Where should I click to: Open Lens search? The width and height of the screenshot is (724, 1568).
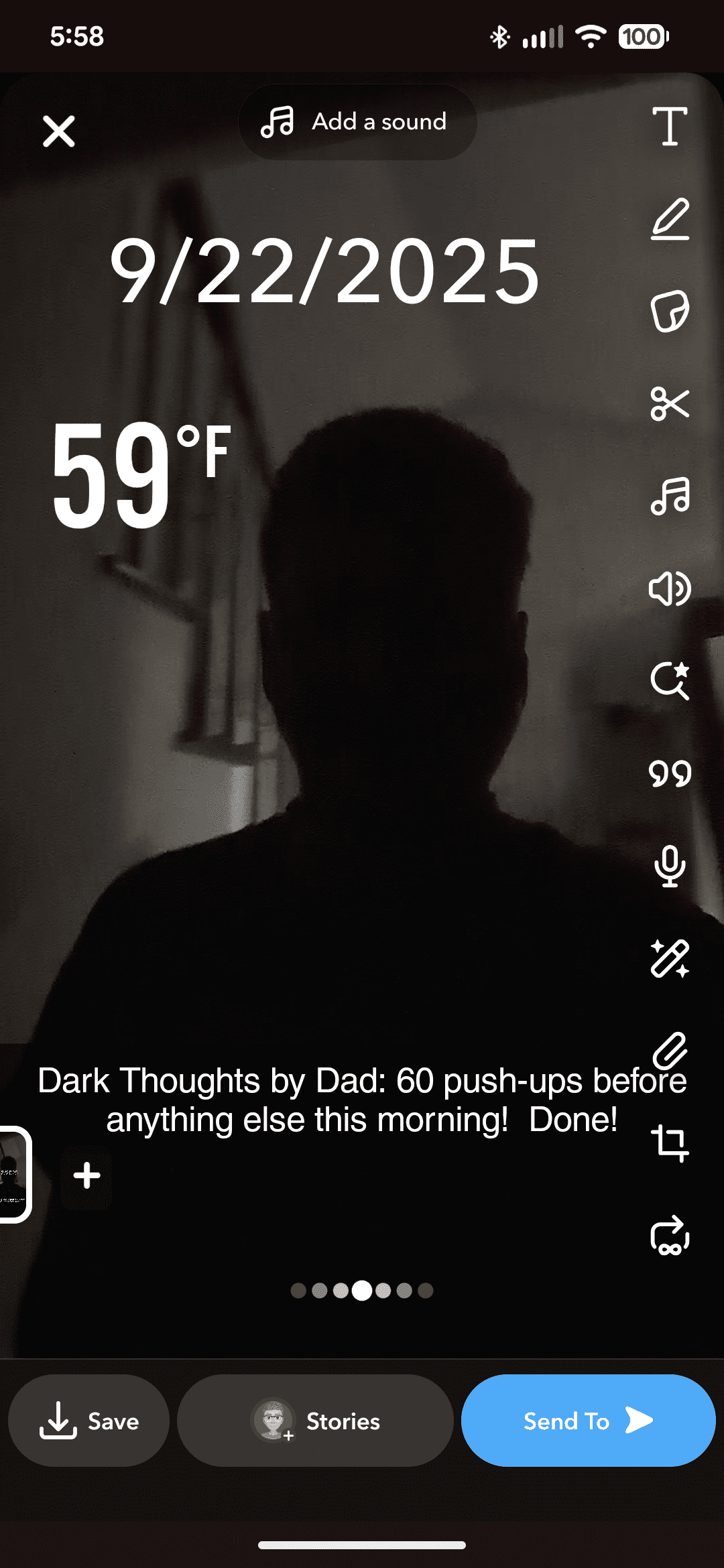click(x=670, y=680)
